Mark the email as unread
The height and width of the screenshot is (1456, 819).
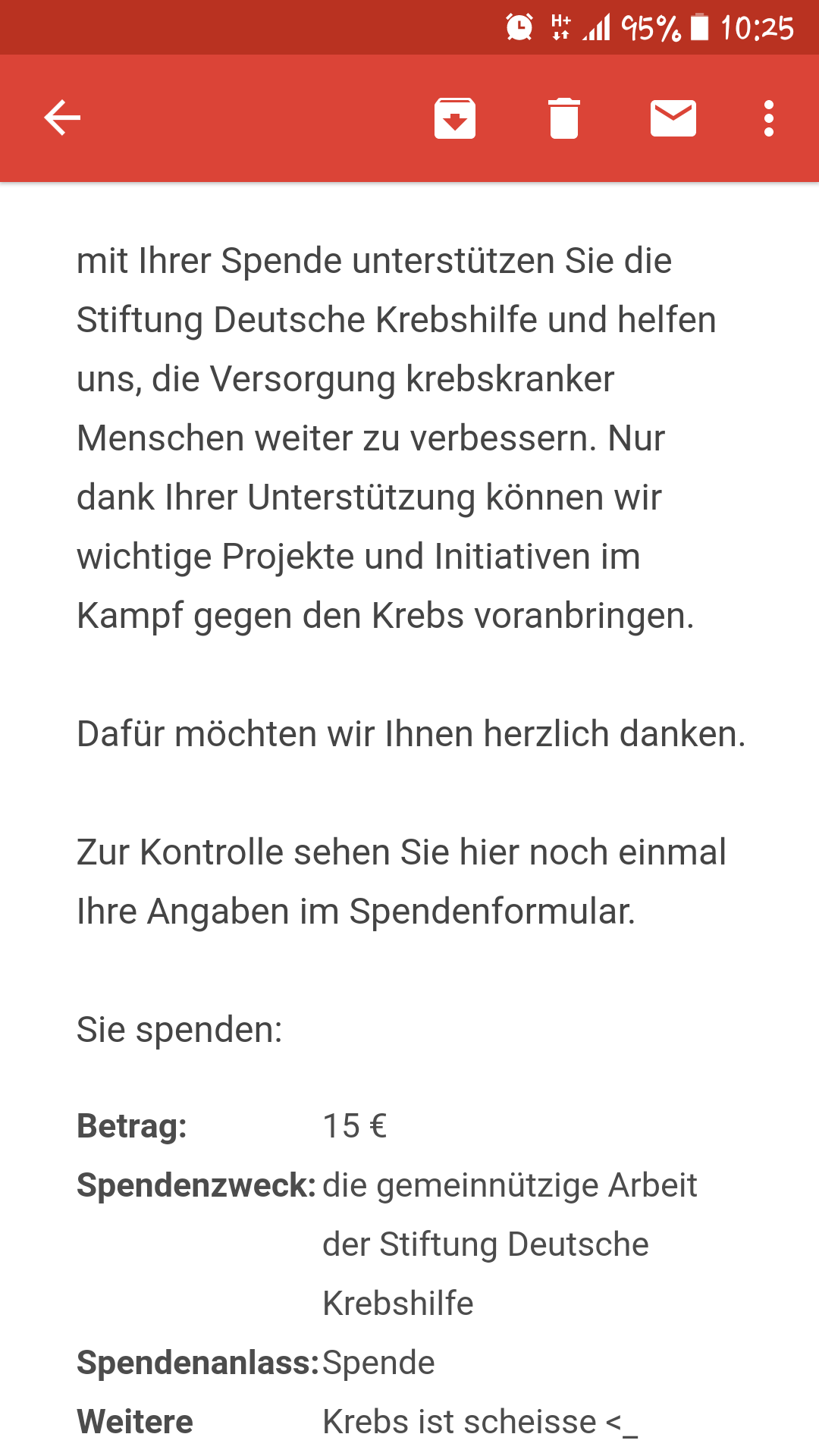point(673,118)
